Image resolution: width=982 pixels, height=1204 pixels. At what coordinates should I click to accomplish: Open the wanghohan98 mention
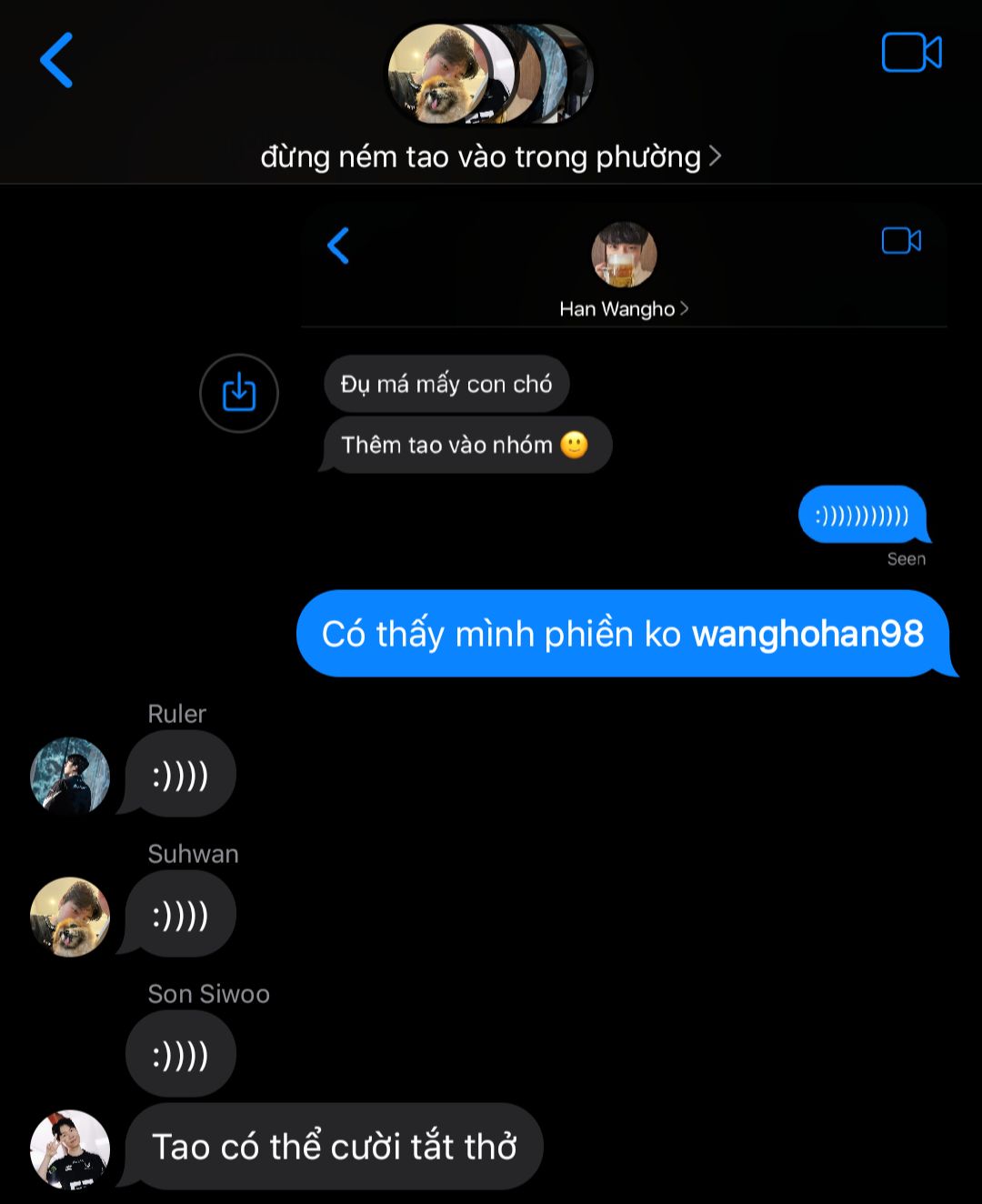click(807, 634)
